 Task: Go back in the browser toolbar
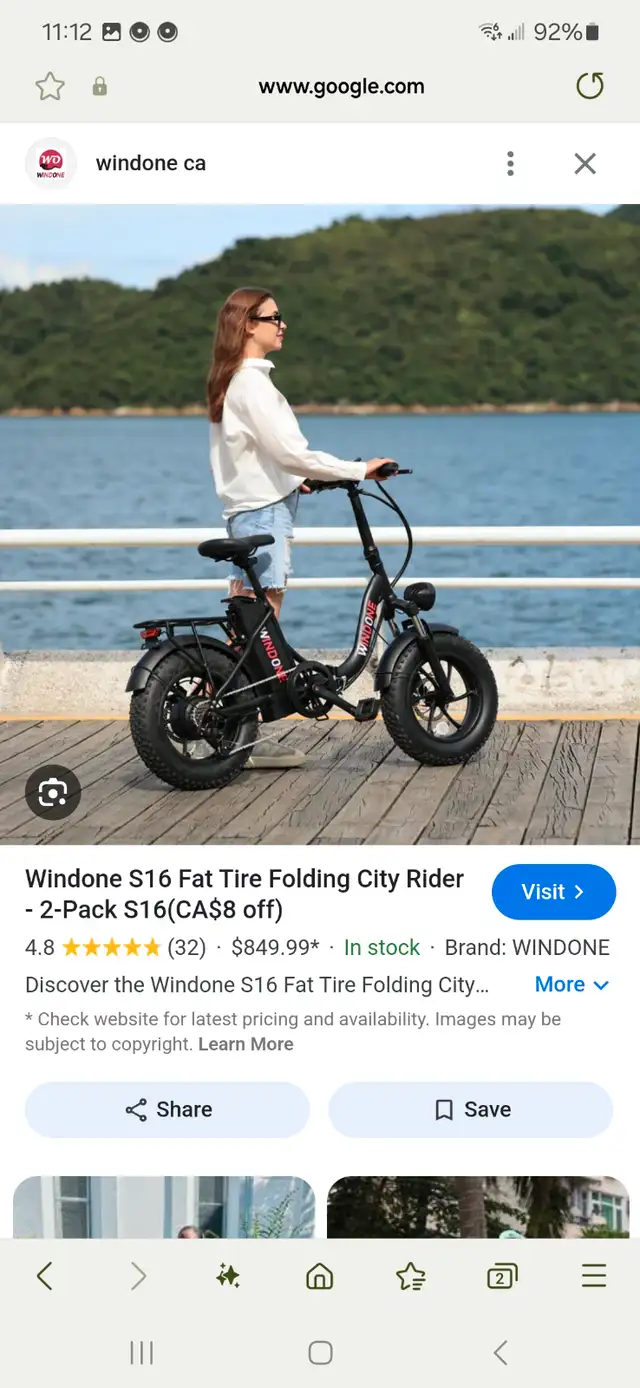pos(44,1275)
